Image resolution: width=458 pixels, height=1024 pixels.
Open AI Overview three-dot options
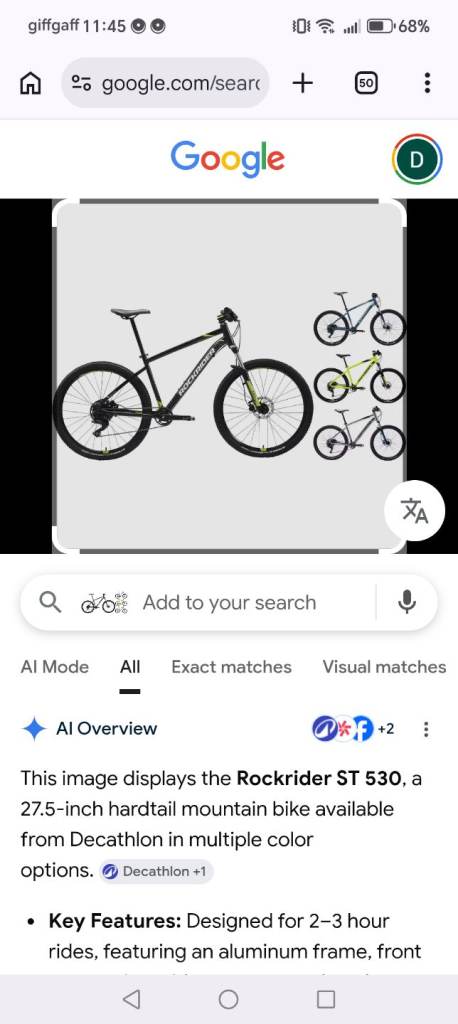click(426, 729)
